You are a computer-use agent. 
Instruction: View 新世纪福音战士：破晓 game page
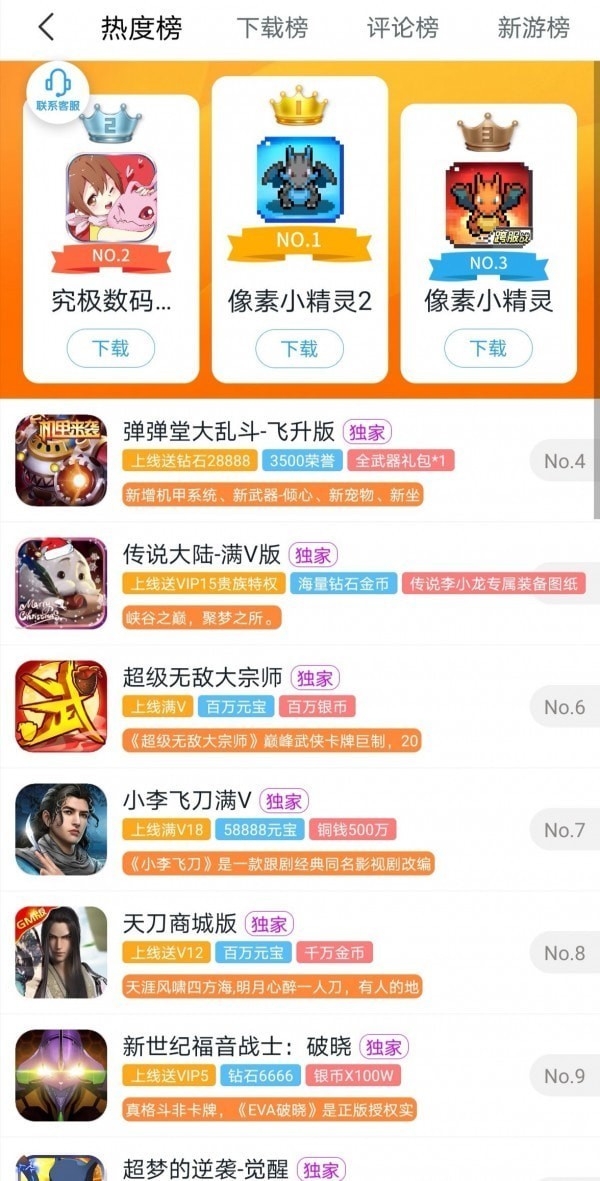point(237,1046)
